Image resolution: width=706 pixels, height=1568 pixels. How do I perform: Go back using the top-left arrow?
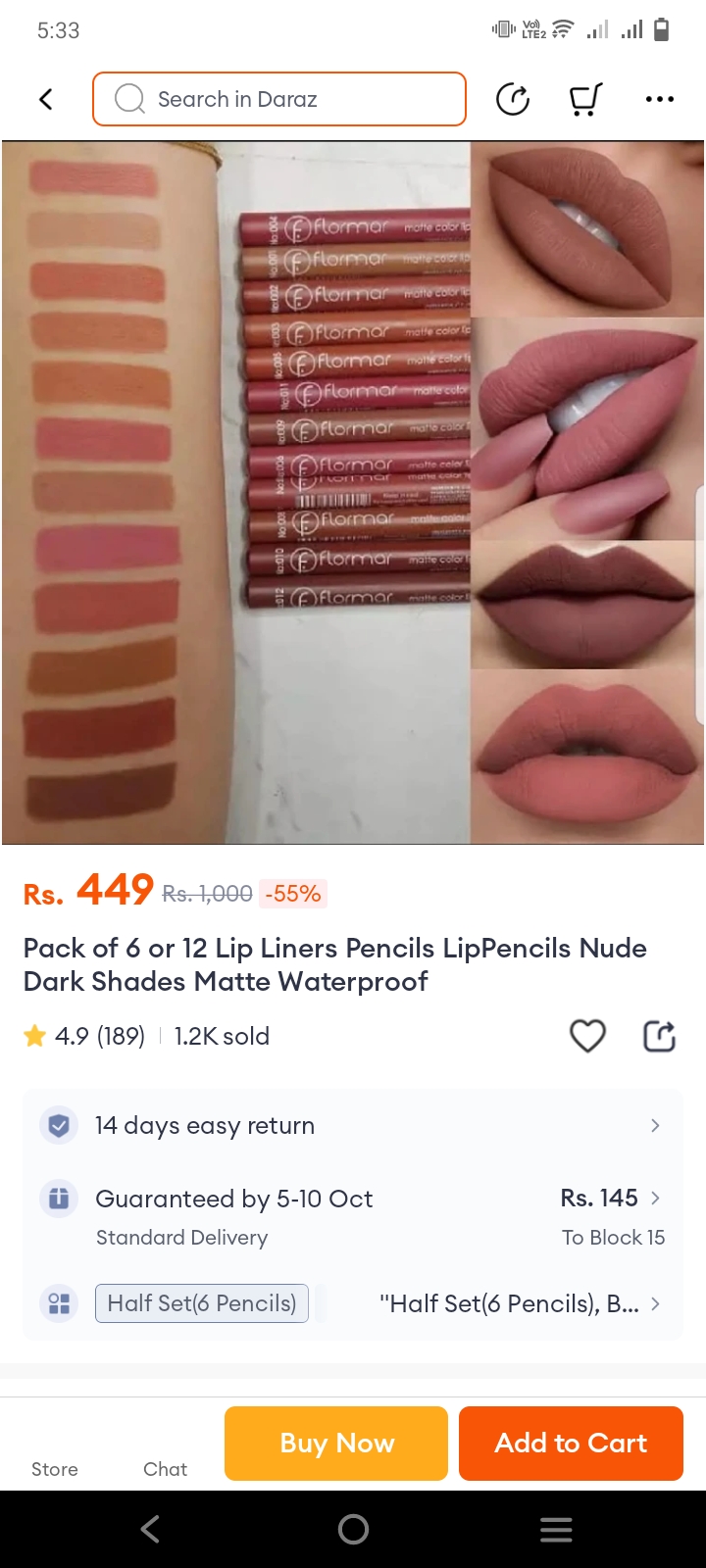point(45,99)
